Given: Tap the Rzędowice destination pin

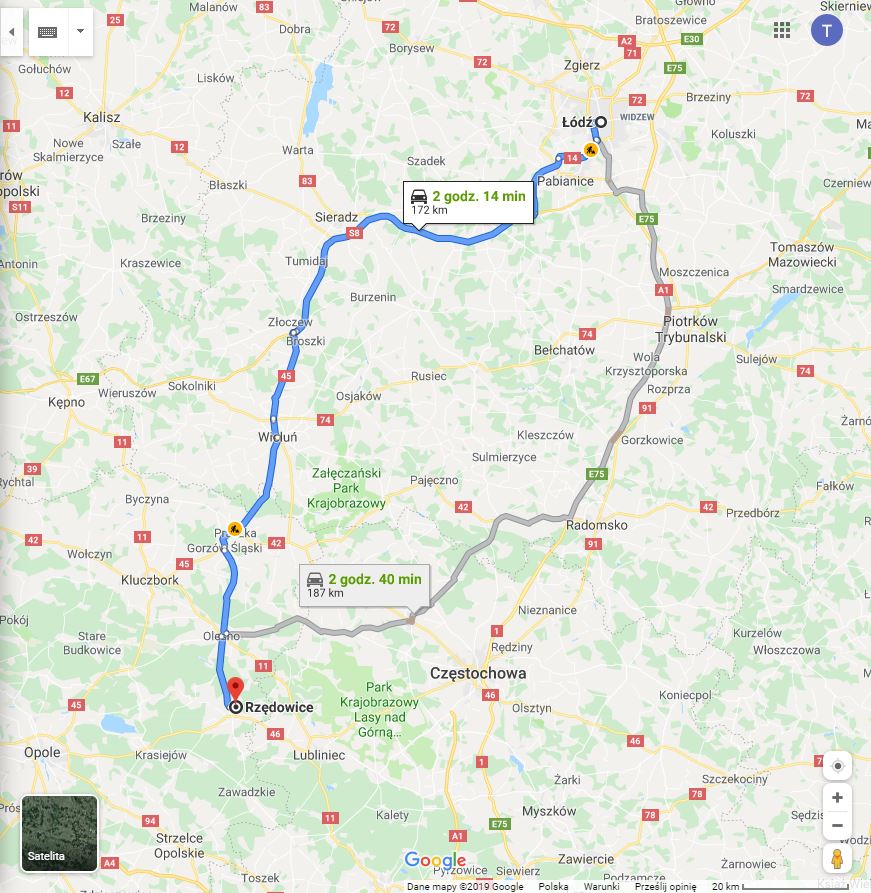Looking at the screenshot, I should [x=235, y=690].
